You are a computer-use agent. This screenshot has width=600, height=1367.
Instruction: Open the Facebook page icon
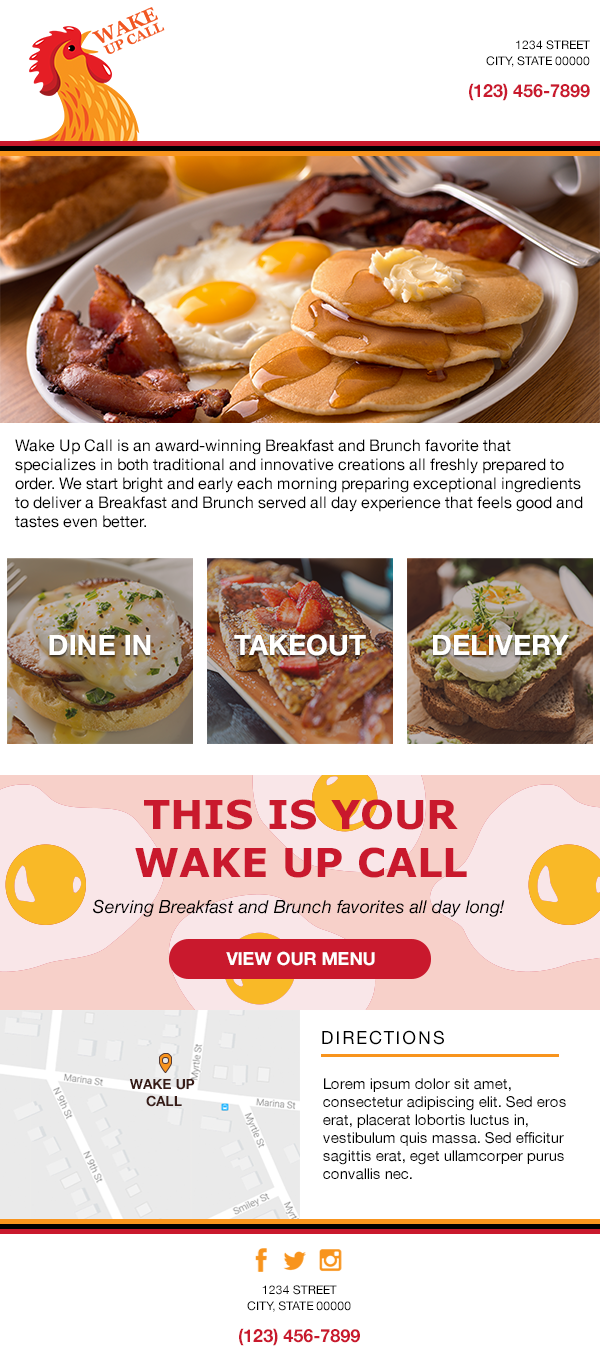point(261,1260)
